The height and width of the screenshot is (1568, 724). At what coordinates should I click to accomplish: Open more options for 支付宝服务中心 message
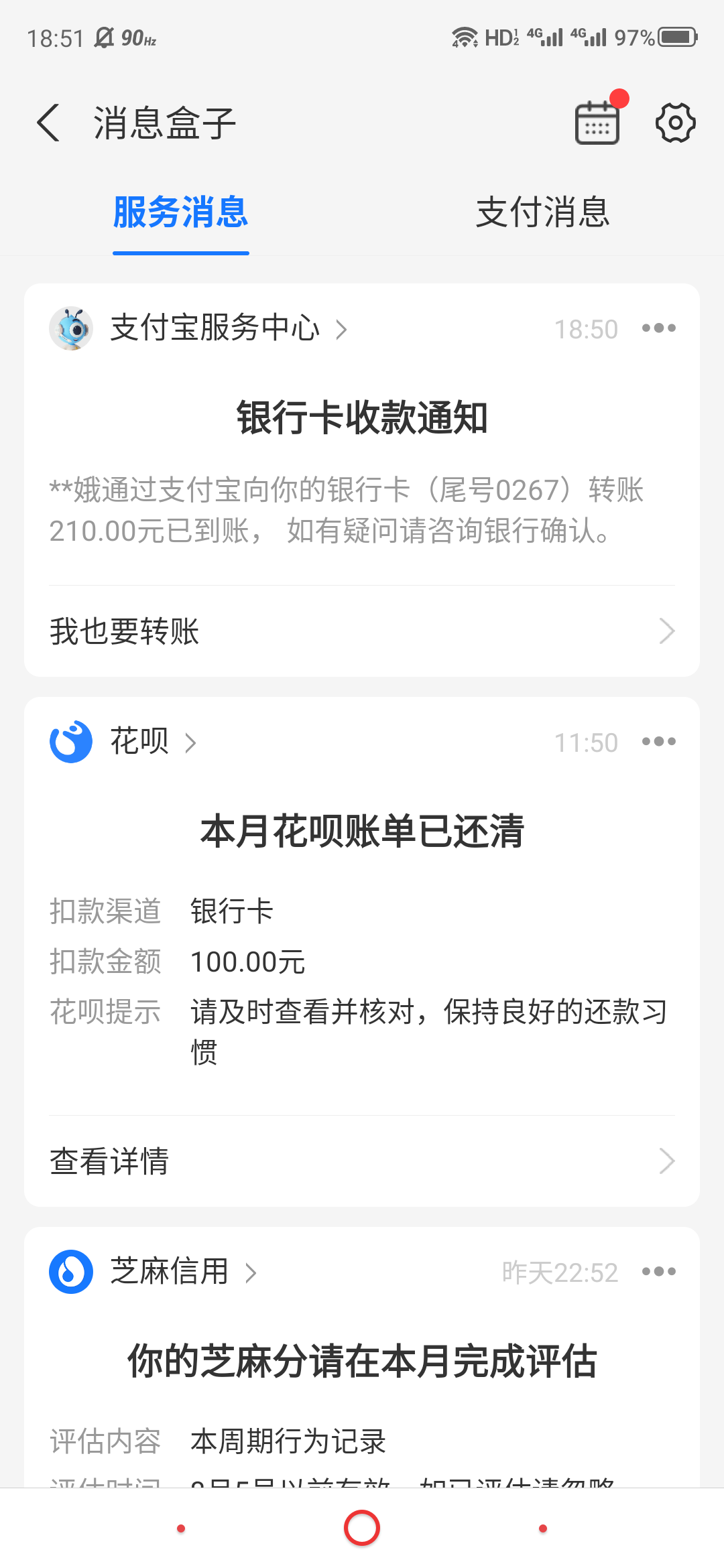(658, 328)
